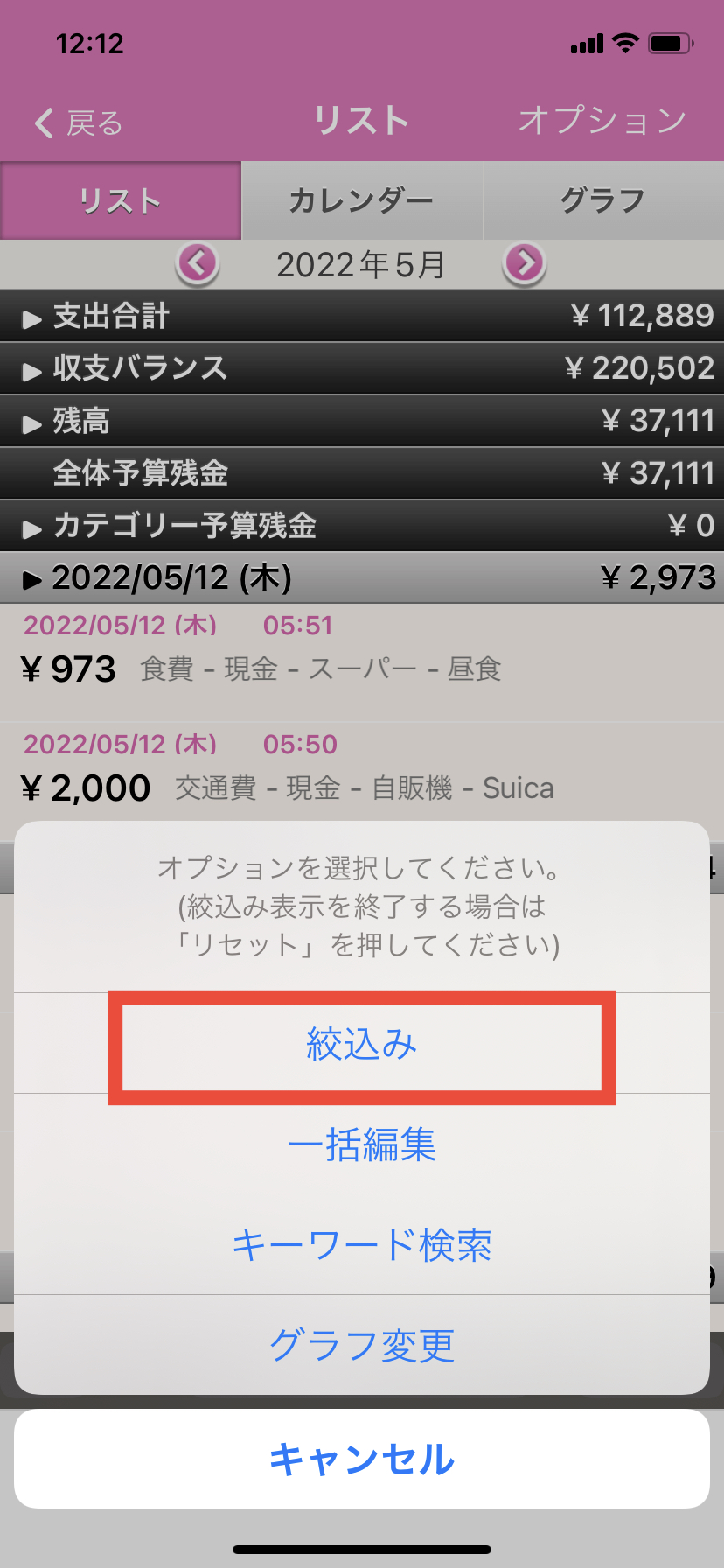Select the 絞込み option
724x1568 pixels.
pyautogui.click(x=362, y=1045)
